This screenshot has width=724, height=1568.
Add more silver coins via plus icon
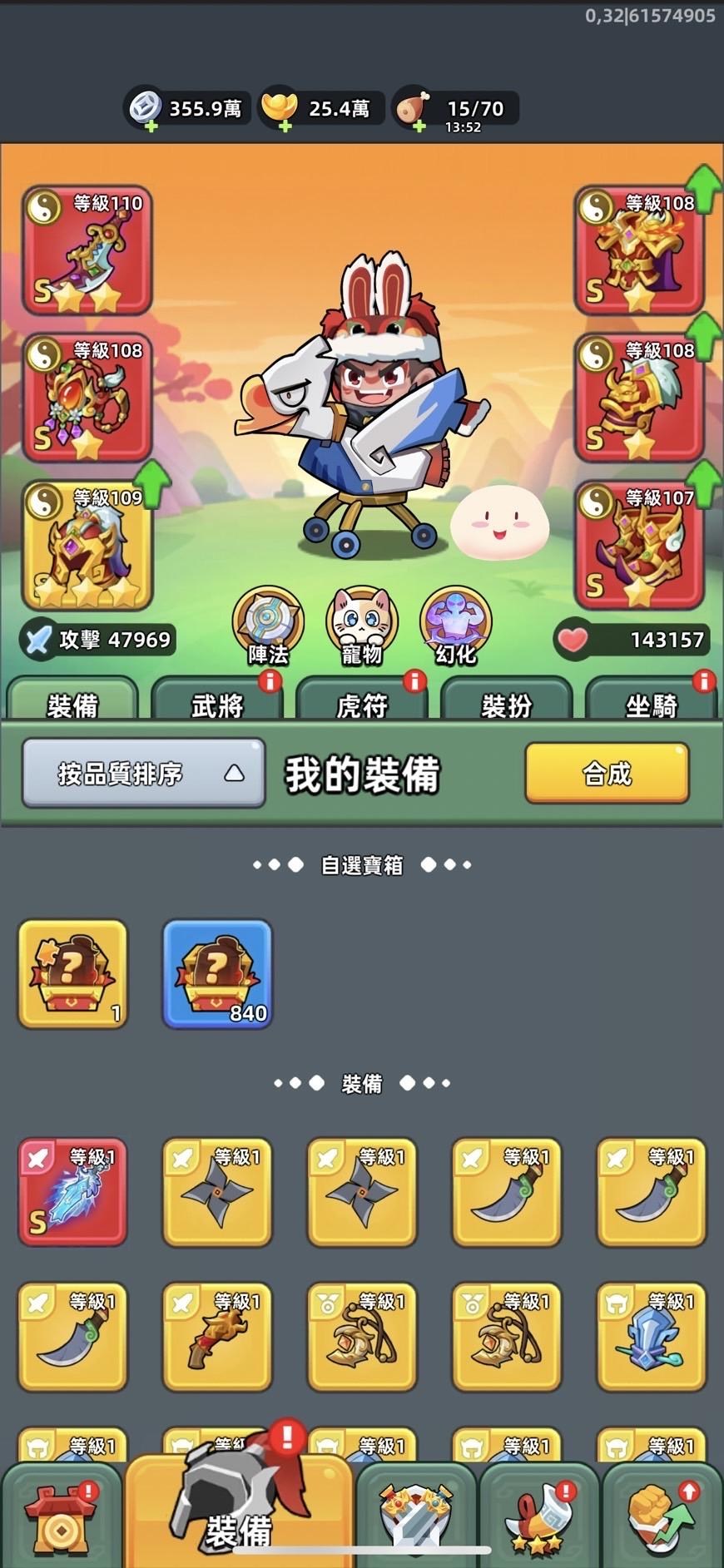pos(151,126)
